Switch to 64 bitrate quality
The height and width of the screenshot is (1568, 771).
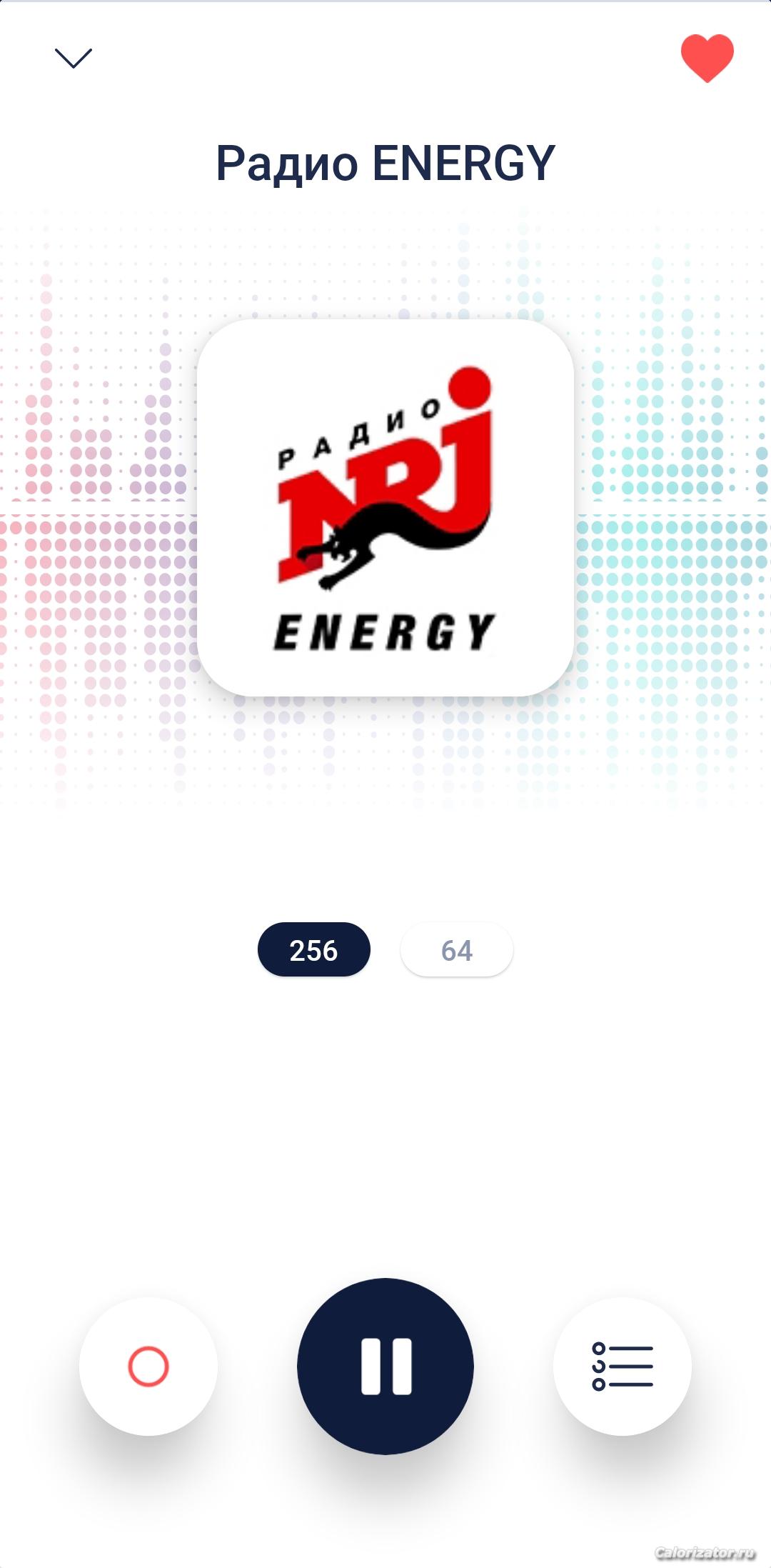(x=457, y=950)
